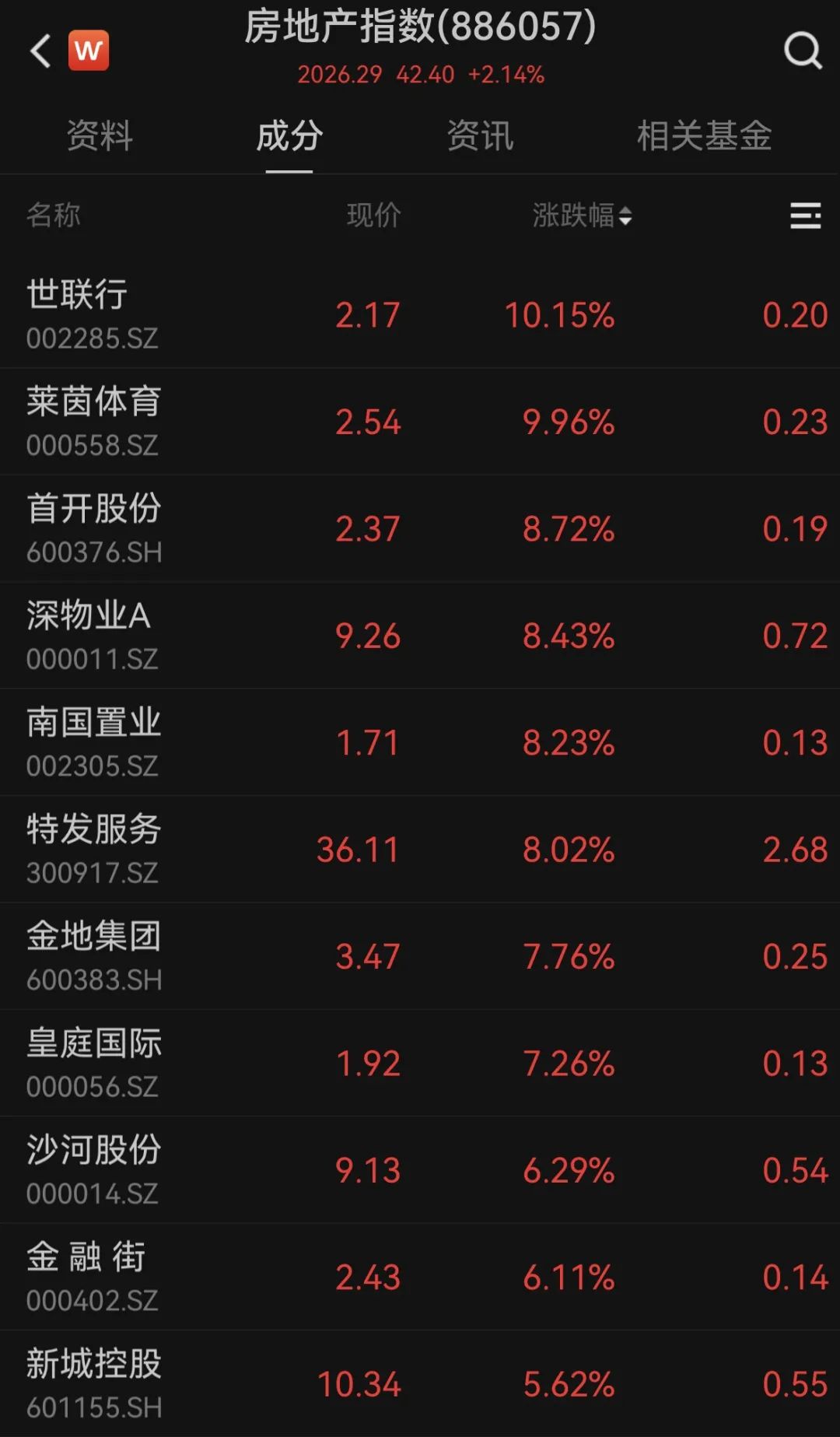Open 金融街 stock details

tap(420, 1277)
